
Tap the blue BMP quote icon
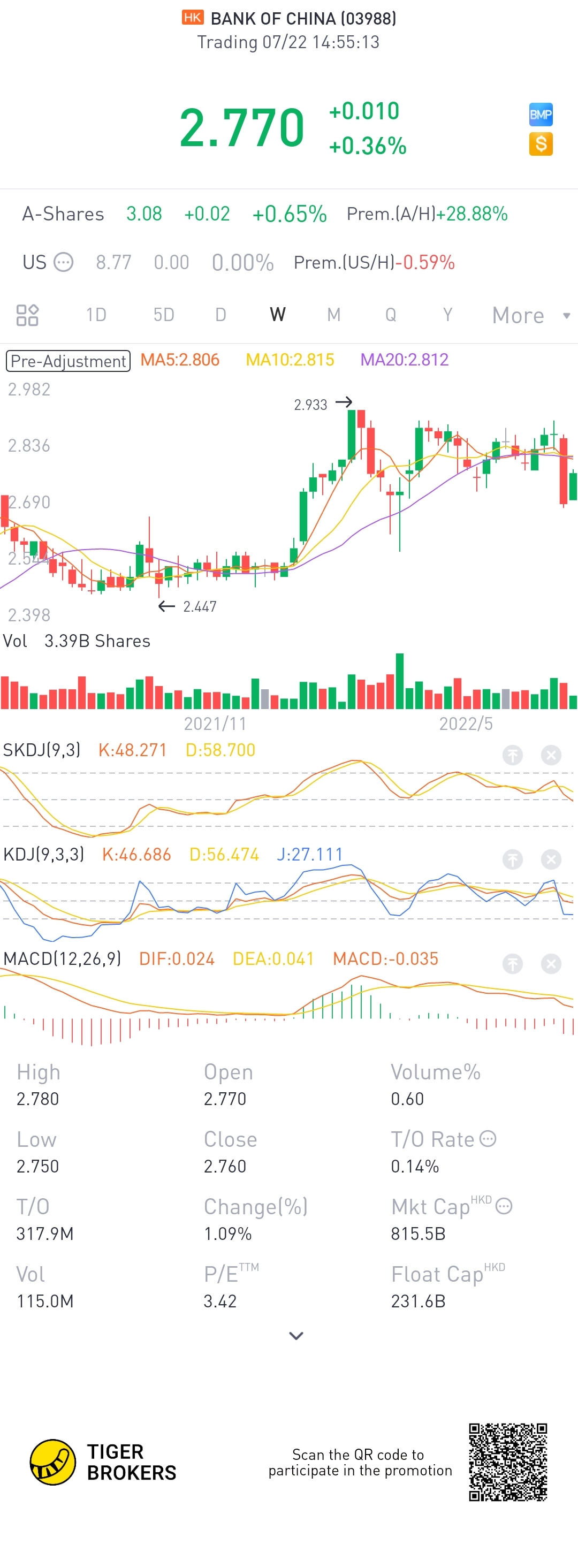(541, 115)
